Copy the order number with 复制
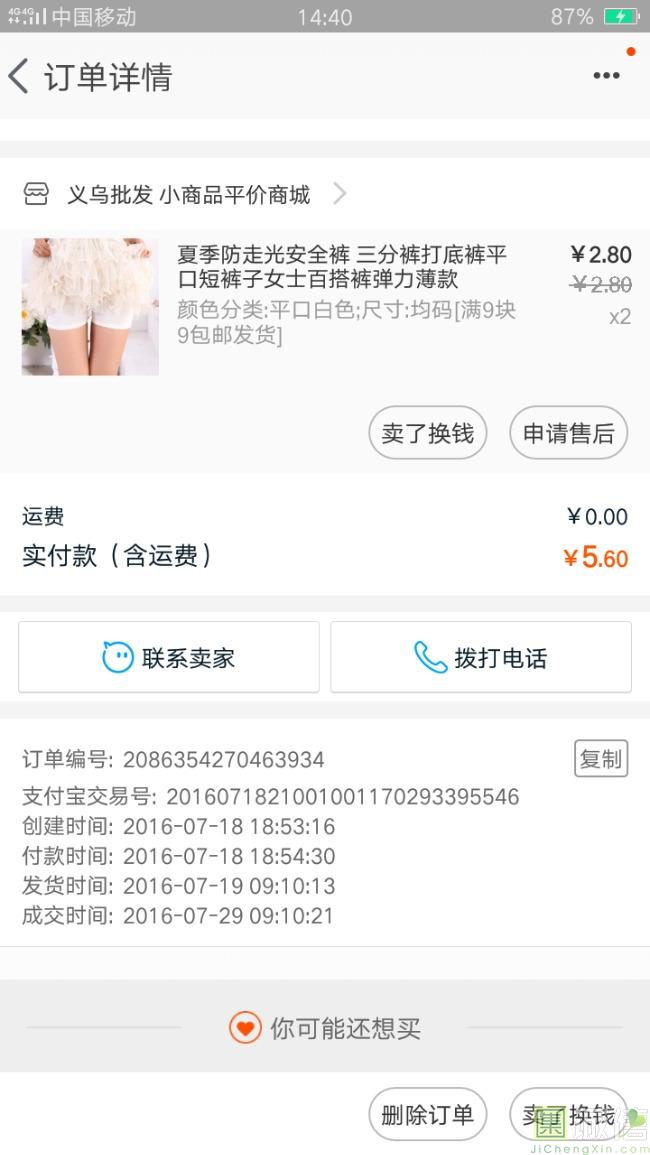The width and height of the screenshot is (650, 1155). point(600,759)
